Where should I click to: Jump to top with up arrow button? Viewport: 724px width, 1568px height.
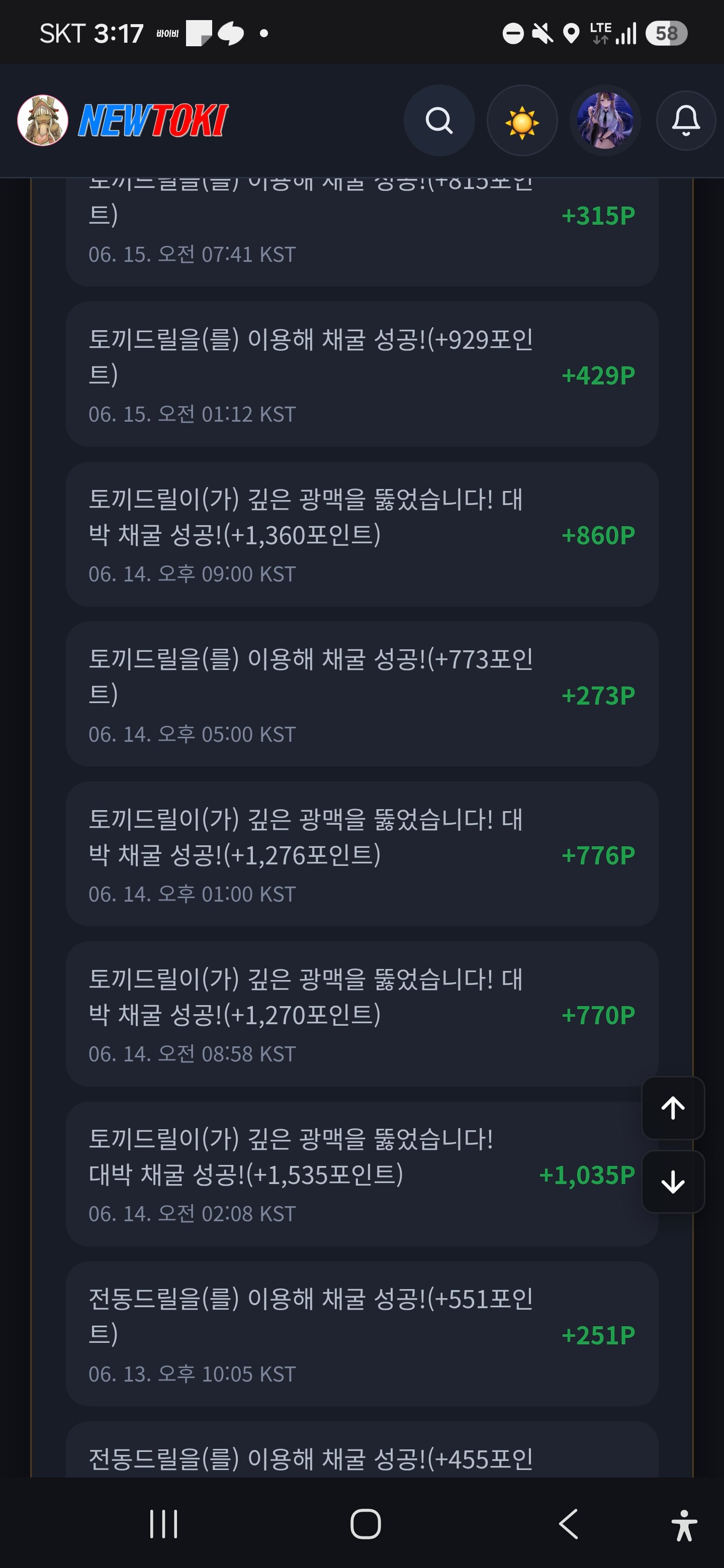click(x=673, y=1108)
